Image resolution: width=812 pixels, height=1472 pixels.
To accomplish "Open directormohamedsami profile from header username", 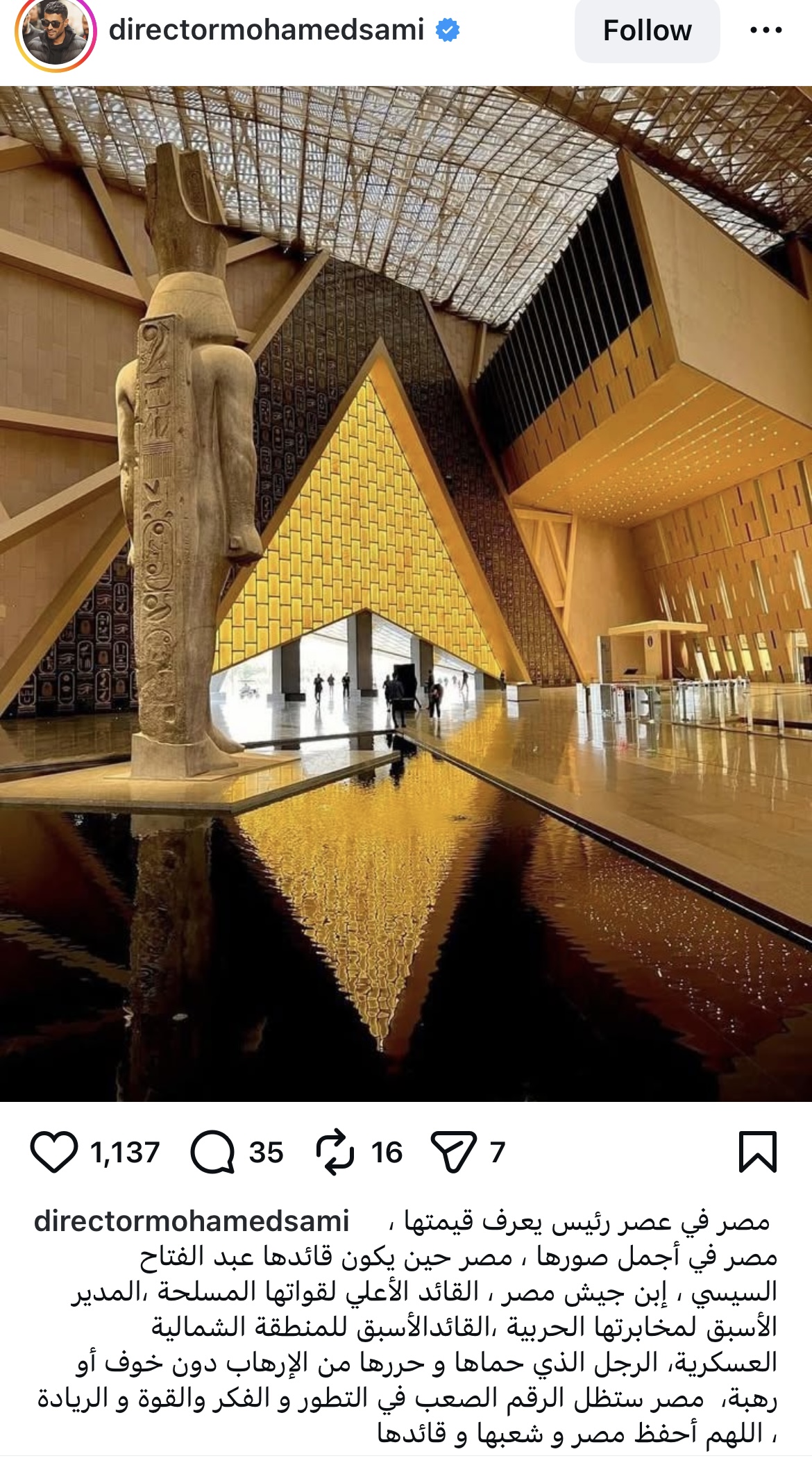I will [x=266, y=31].
